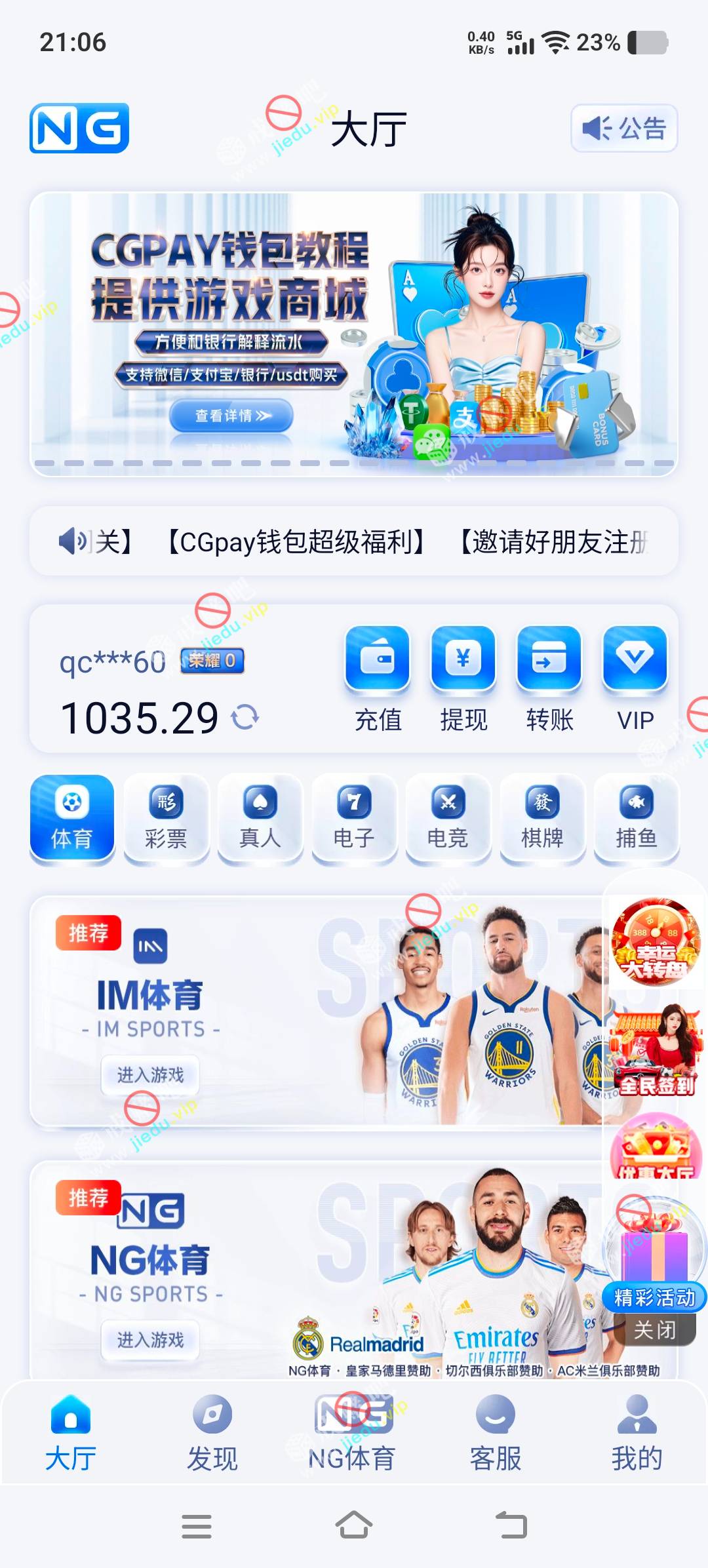Viewport: 708px width, 1568px height.
Task: Select the 捕鱼 category
Action: coord(636,818)
